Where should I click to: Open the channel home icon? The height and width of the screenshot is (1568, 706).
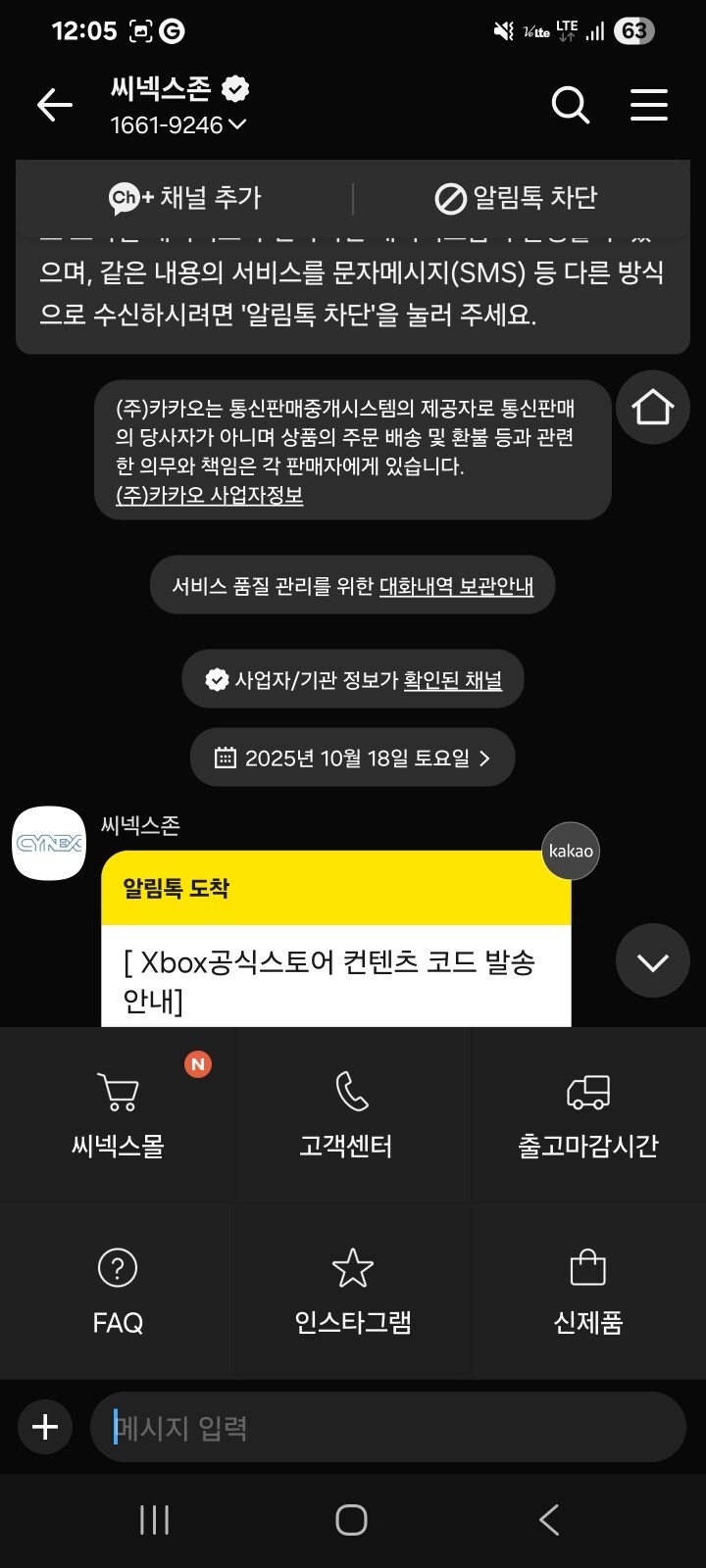pyautogui.click(x=652, y=407)
